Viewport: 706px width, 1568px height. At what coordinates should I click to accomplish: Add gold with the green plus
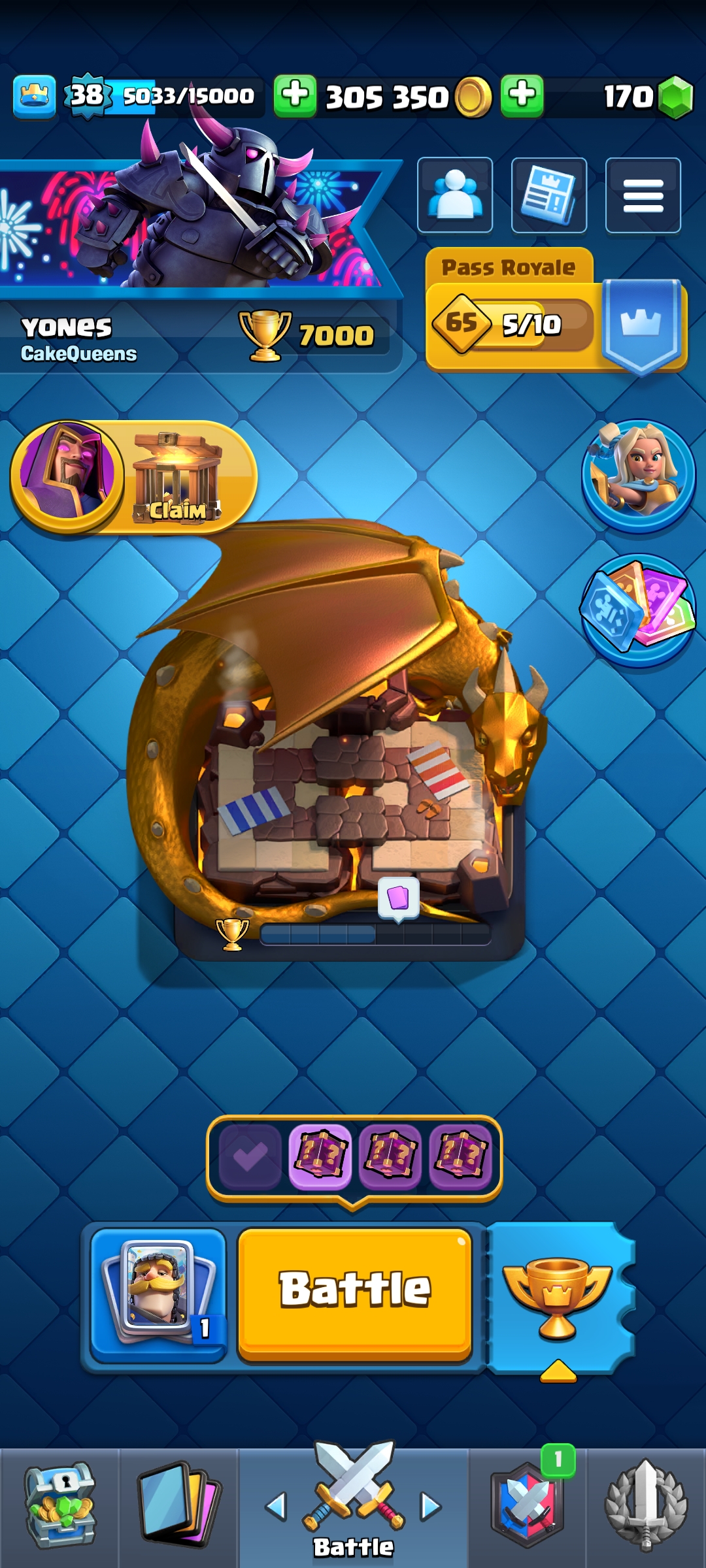tap(295, 95)
